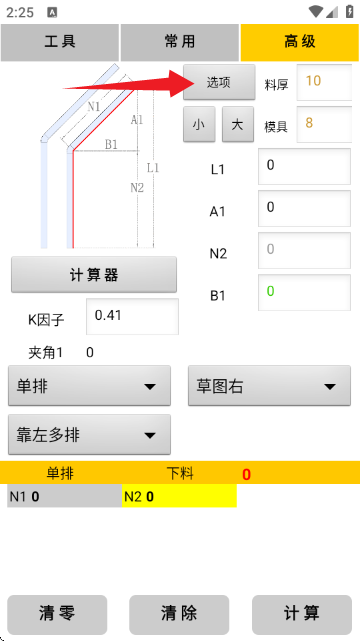360x641 pixels.
Task: Run the 计算 button
Action: (x=302, y=614)
